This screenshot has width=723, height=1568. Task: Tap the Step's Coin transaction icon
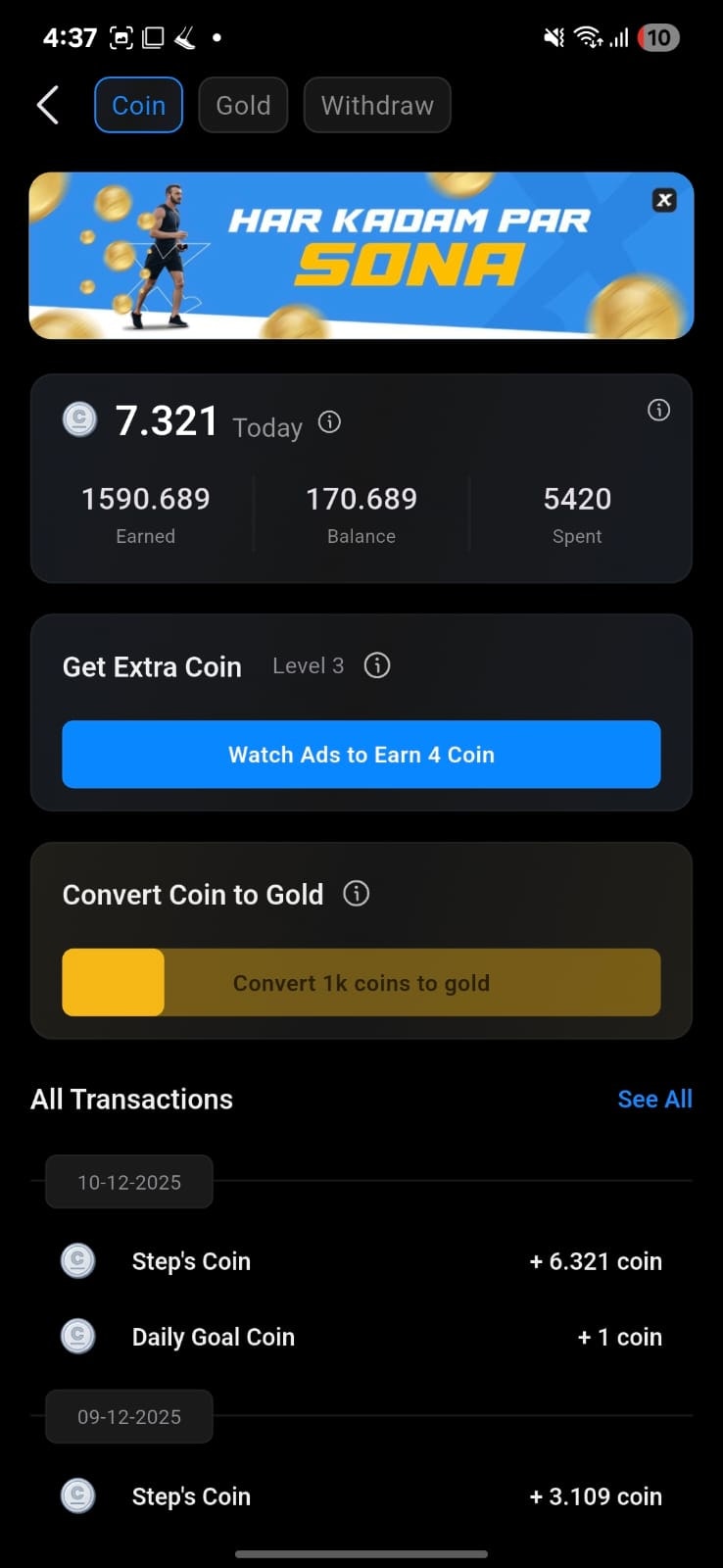coord(78,1261)
